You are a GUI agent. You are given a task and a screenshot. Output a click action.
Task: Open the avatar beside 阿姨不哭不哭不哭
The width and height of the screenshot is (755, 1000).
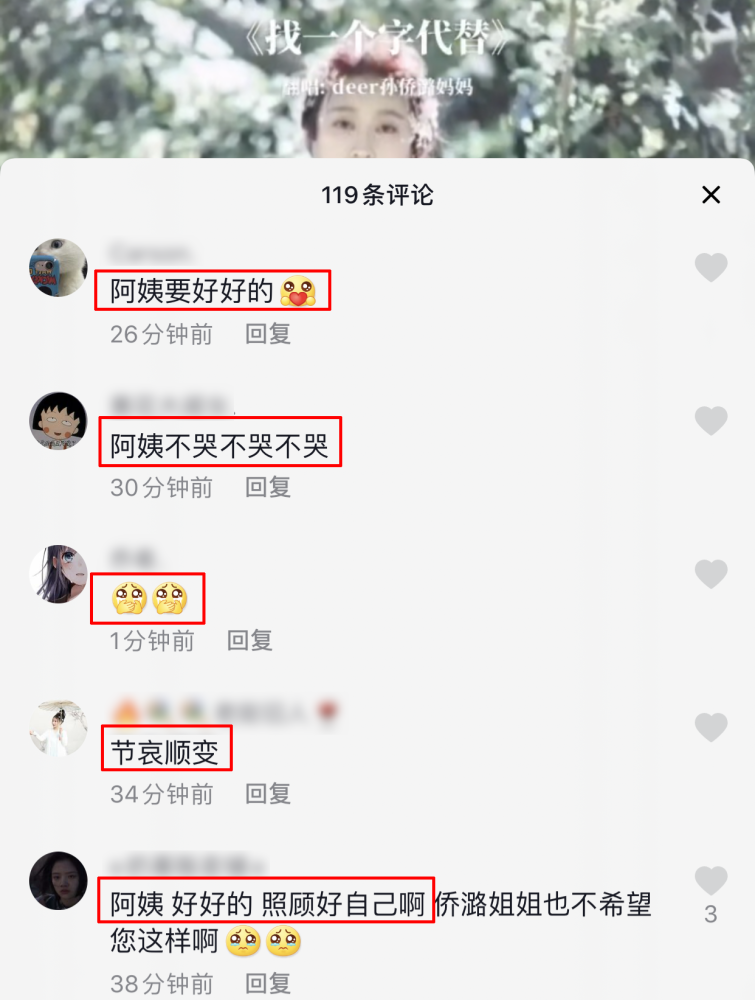[x=58, y=421]
